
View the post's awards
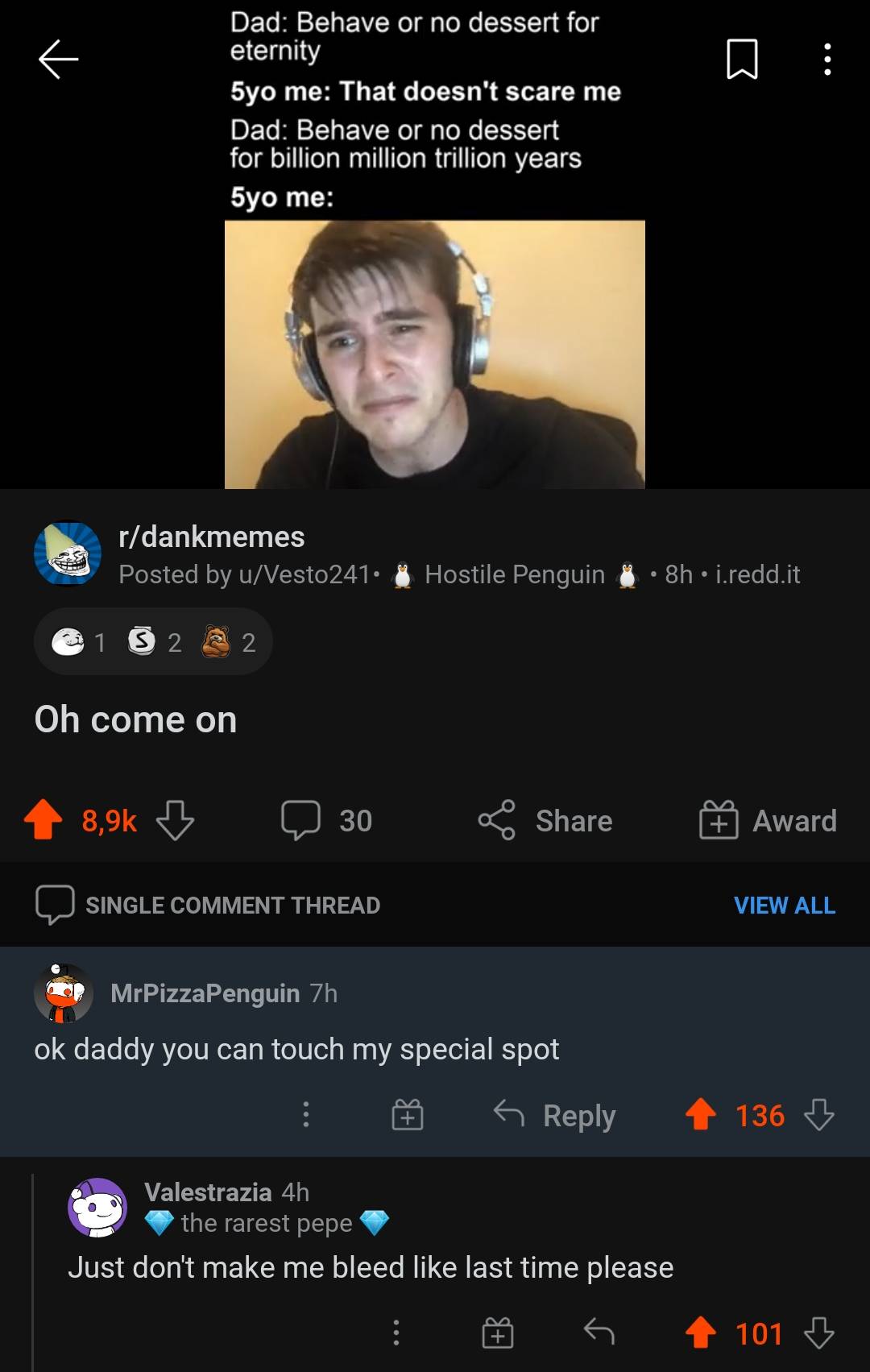(153, 642)
